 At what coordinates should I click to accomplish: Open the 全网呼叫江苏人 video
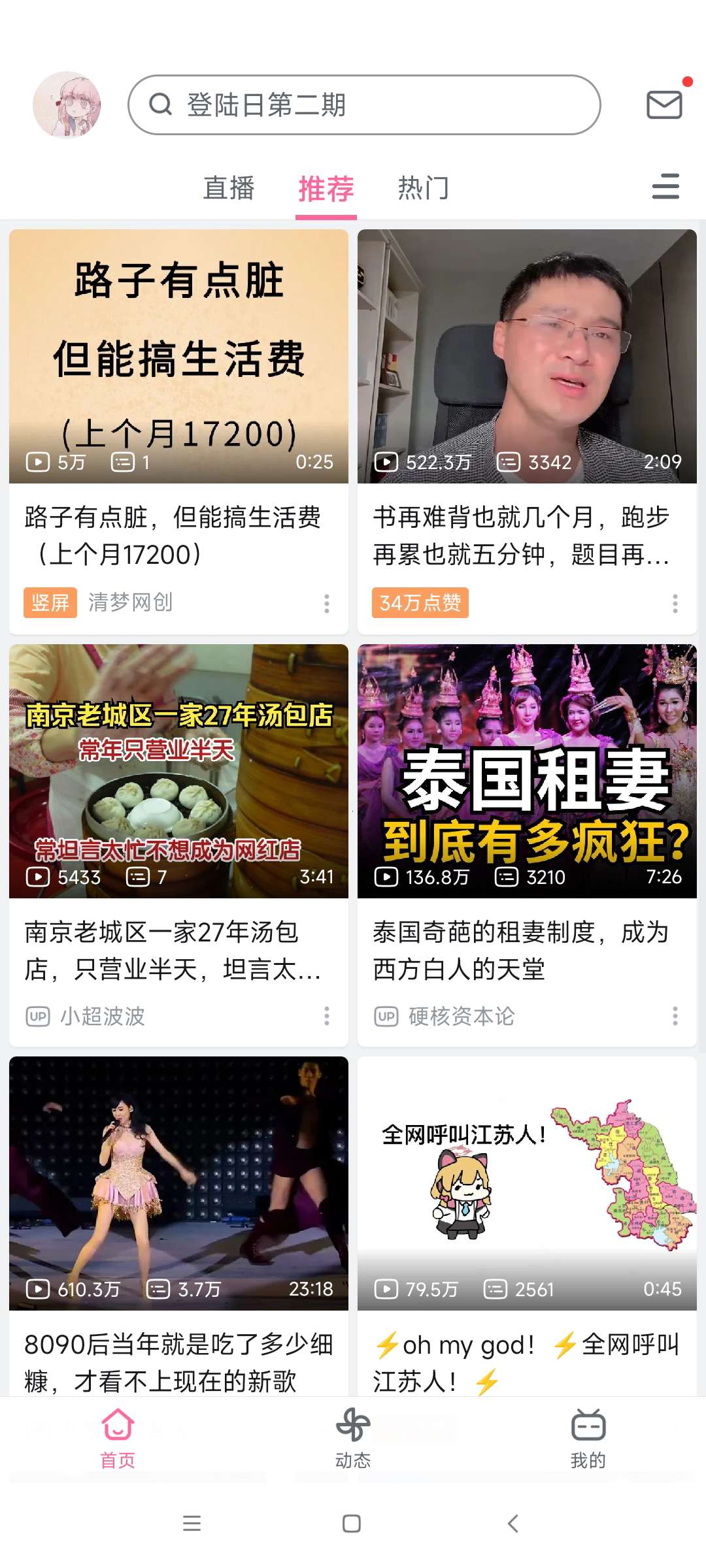[x=527, y=1183]
